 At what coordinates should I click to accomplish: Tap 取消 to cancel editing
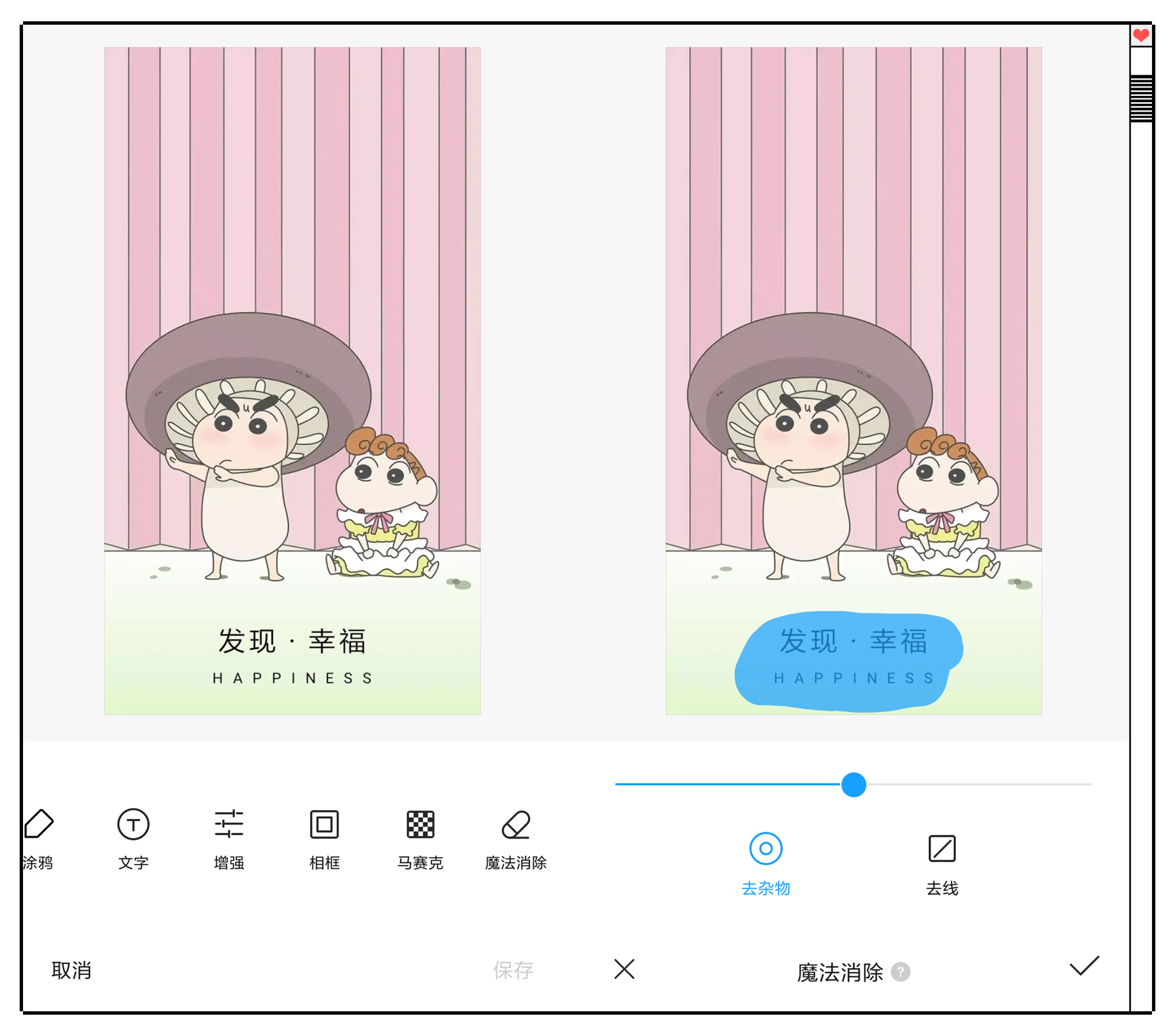[x=71, y=970]
